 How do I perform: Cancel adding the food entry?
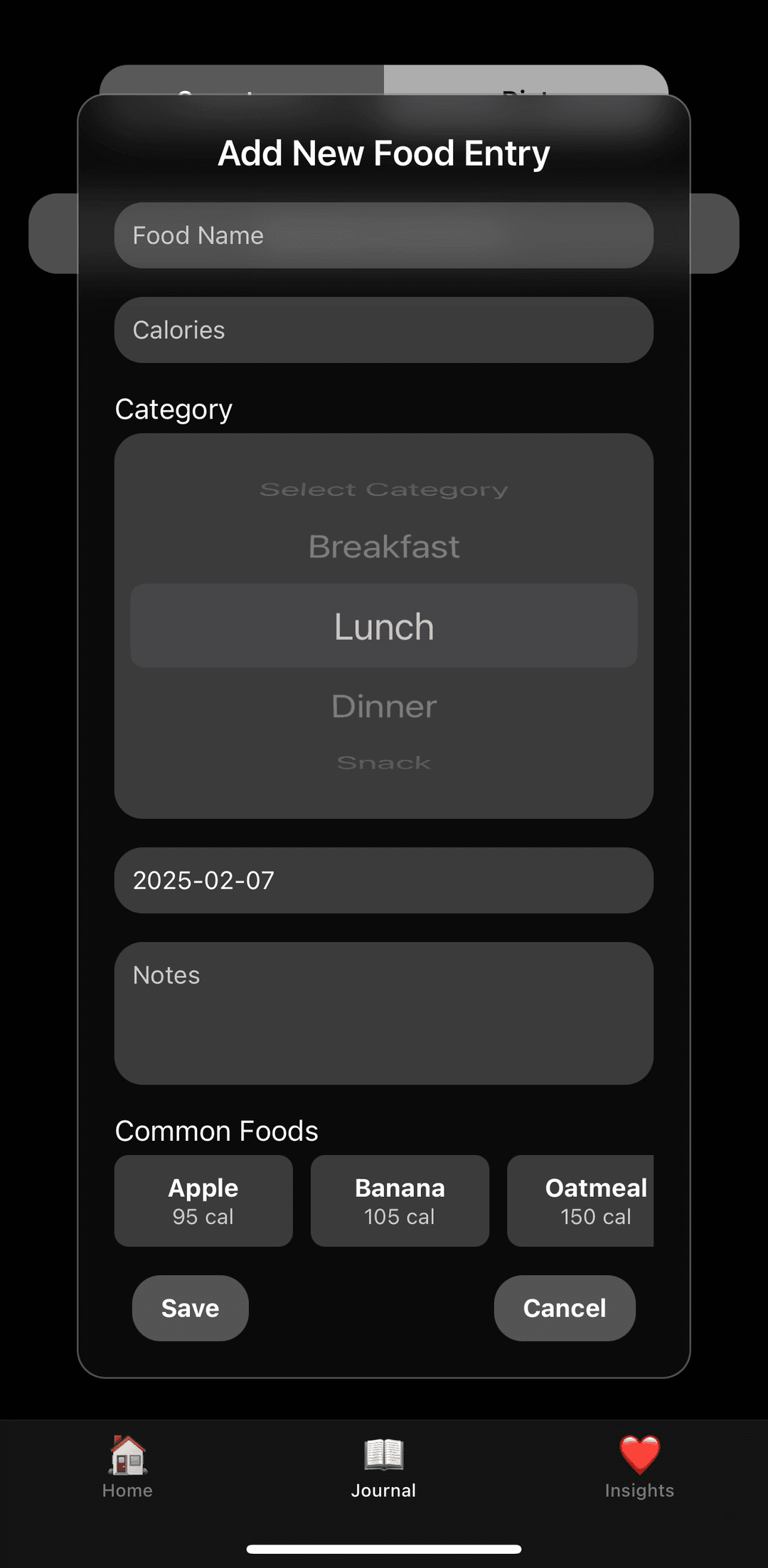pos(564,1308)
